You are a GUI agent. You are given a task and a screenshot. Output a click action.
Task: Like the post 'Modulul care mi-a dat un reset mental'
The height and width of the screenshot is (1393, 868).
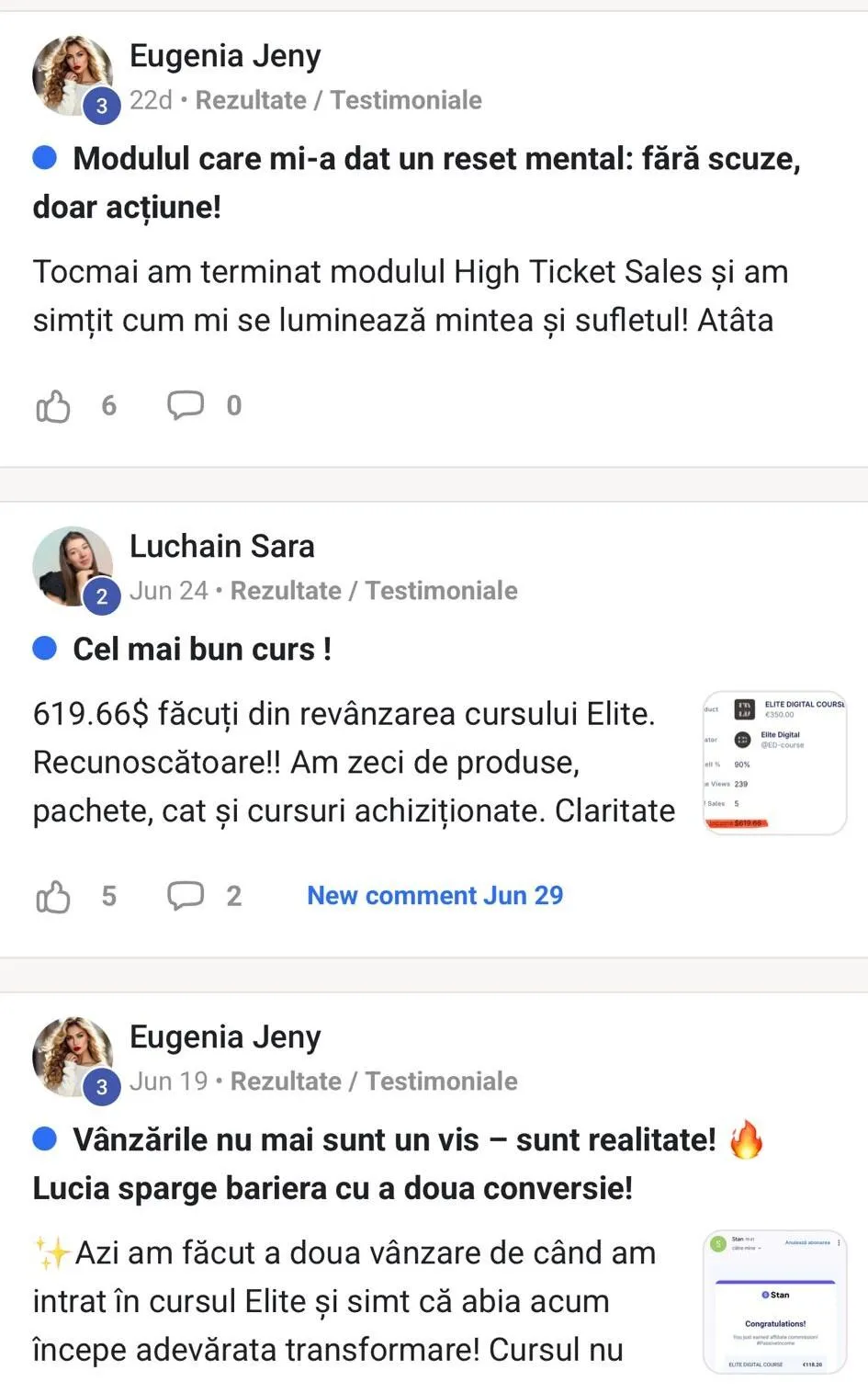[53, 406]
